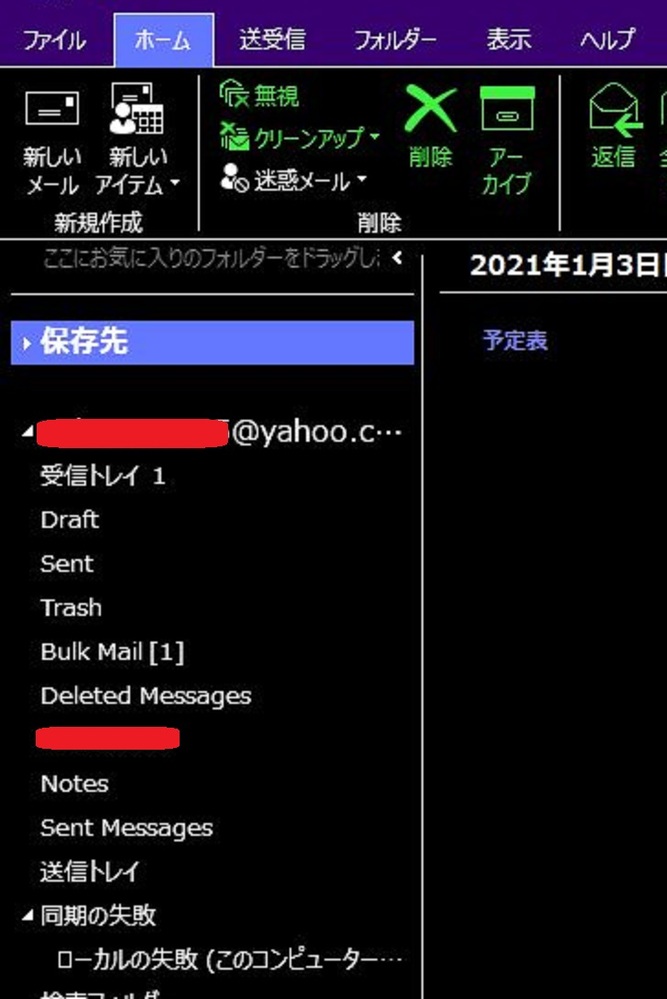
Task: Click 無視 to ignore conversation
Action: pyautogui.click(x=260, y=96)
